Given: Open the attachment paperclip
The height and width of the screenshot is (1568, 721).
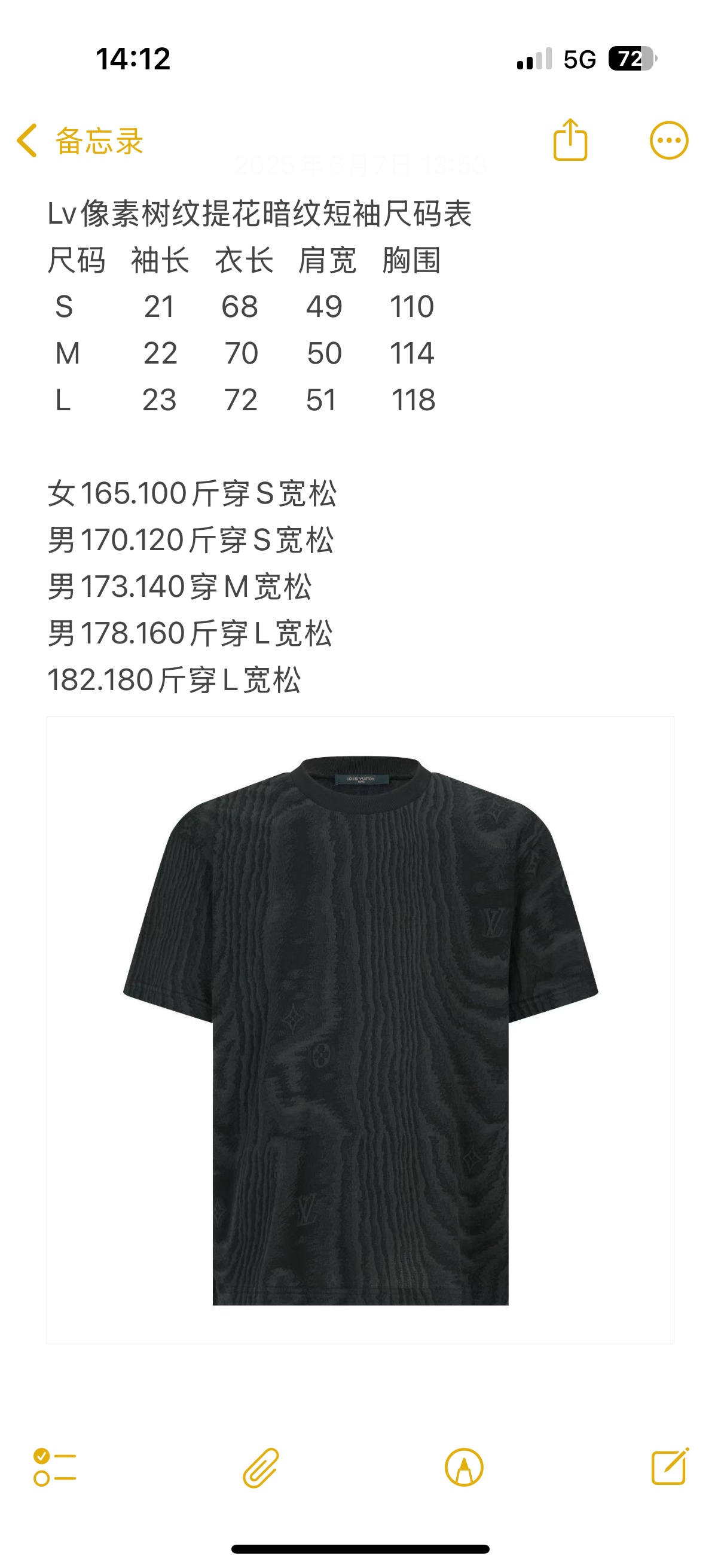Looking at the screenshot, I should [x=261, y=1468].
